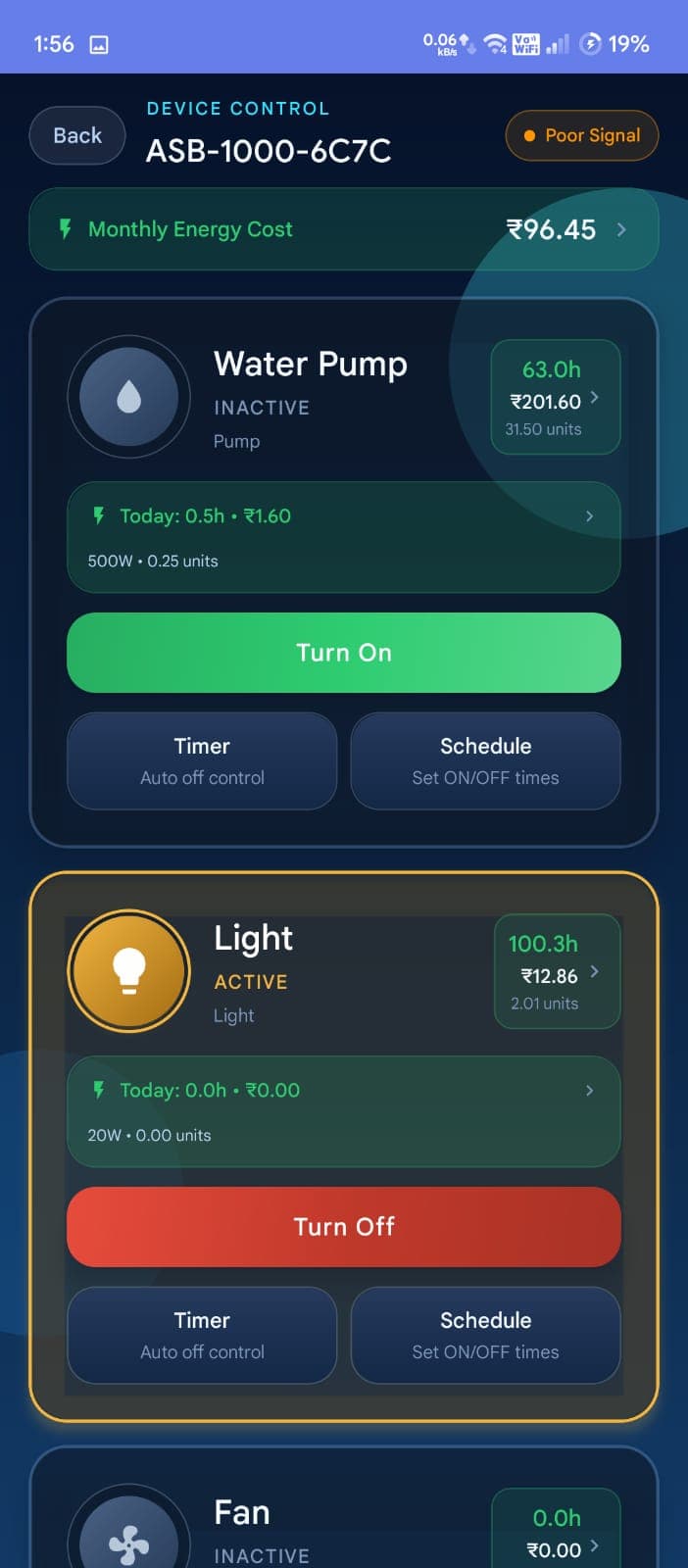View Water Pump today's usage details
The image size is (688, 1568).
343,536
